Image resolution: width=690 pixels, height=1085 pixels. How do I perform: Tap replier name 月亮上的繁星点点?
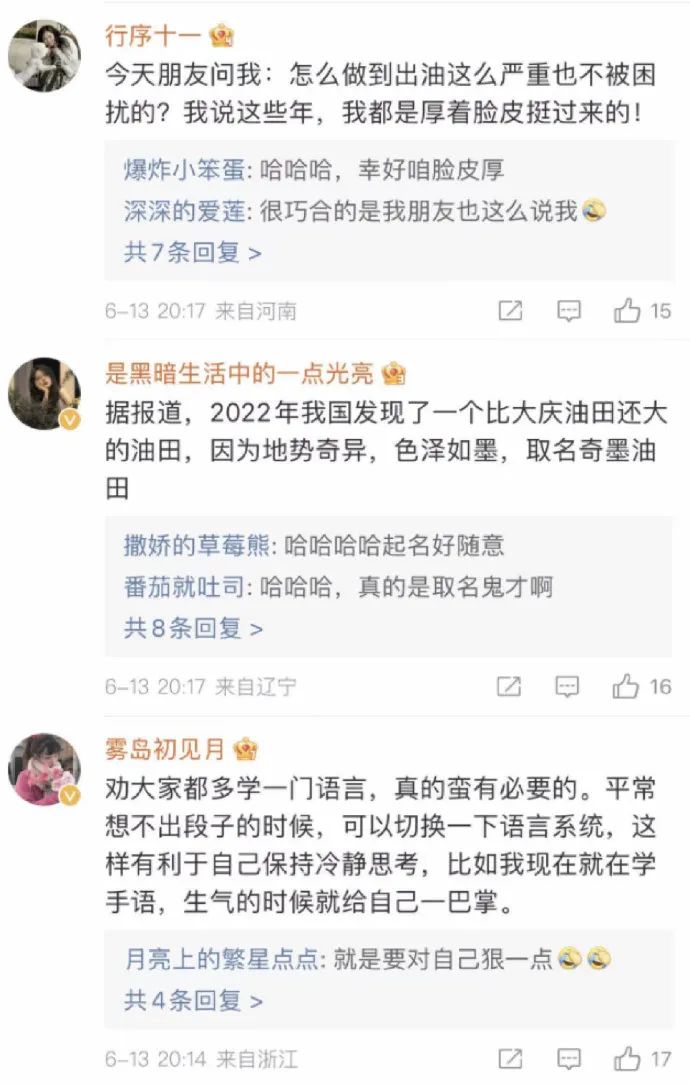coord(222,959)
